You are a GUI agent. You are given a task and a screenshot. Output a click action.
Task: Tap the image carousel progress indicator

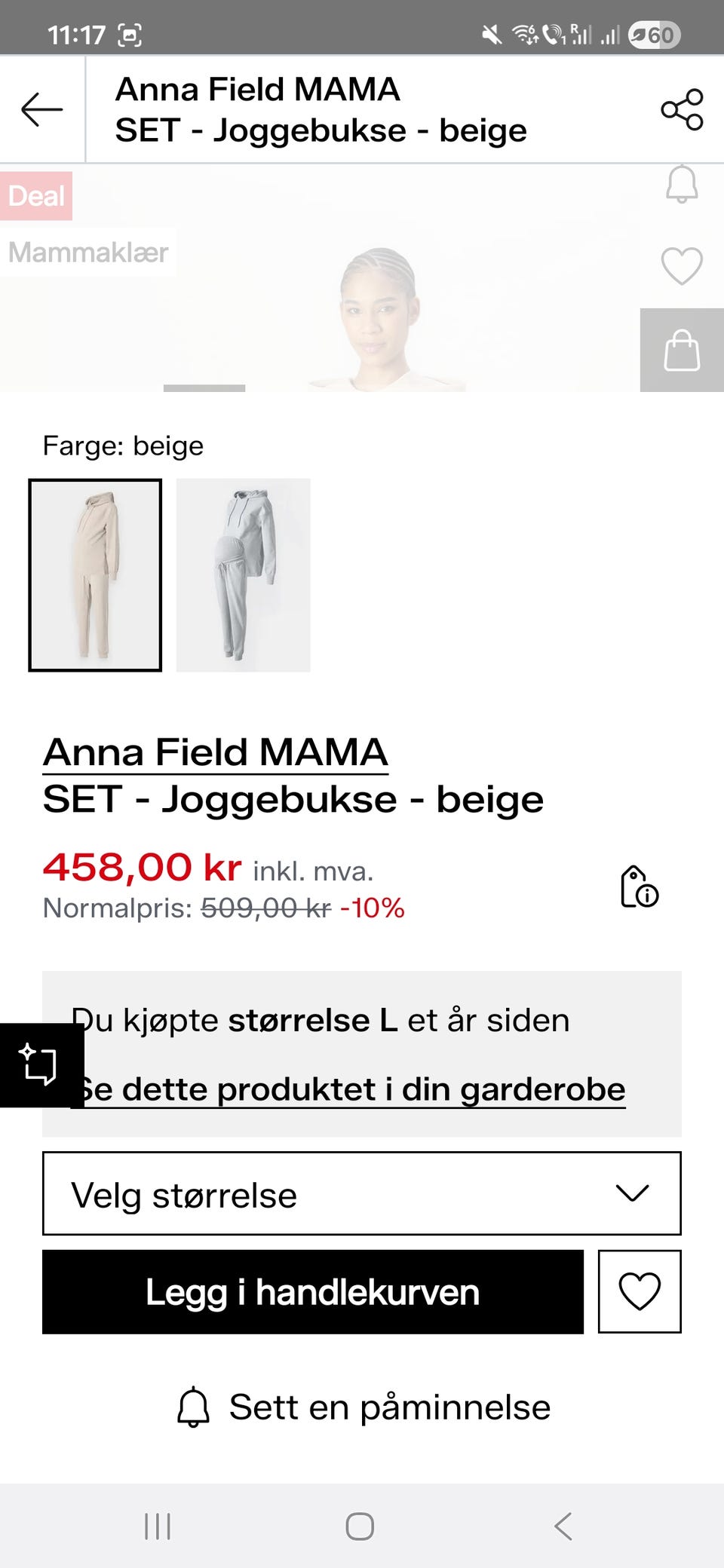[x=204, y=386]
